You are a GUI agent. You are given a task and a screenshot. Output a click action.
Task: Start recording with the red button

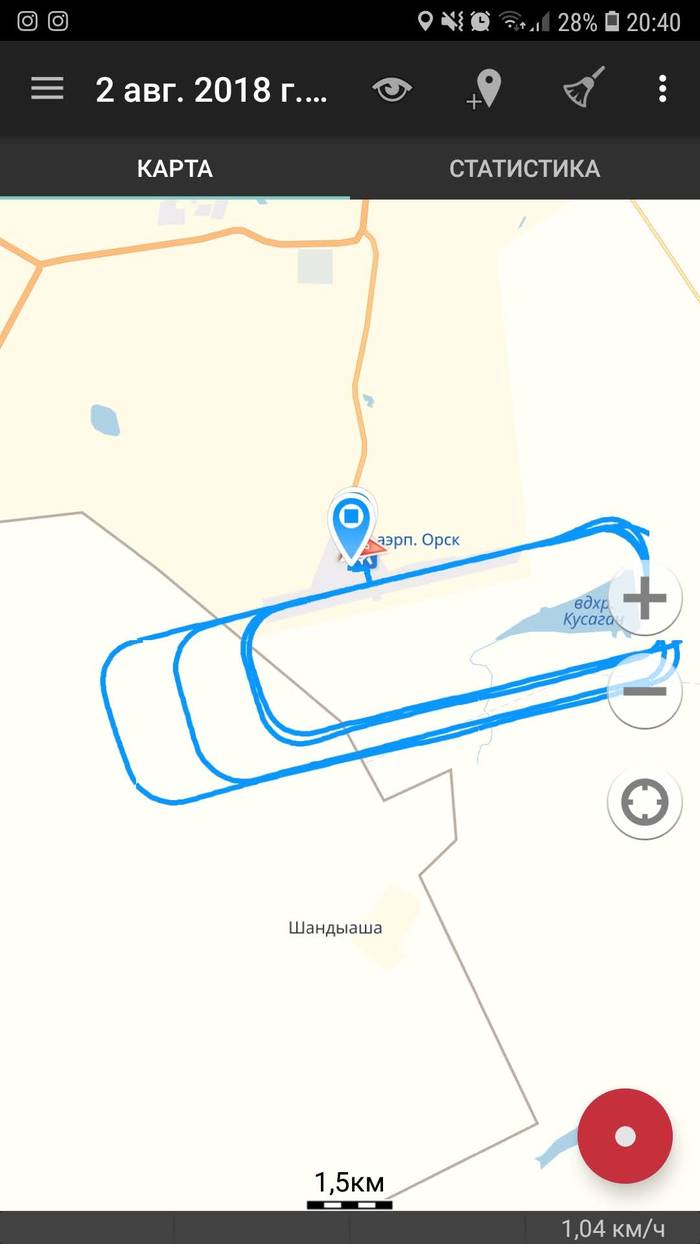coord(625,1136)
